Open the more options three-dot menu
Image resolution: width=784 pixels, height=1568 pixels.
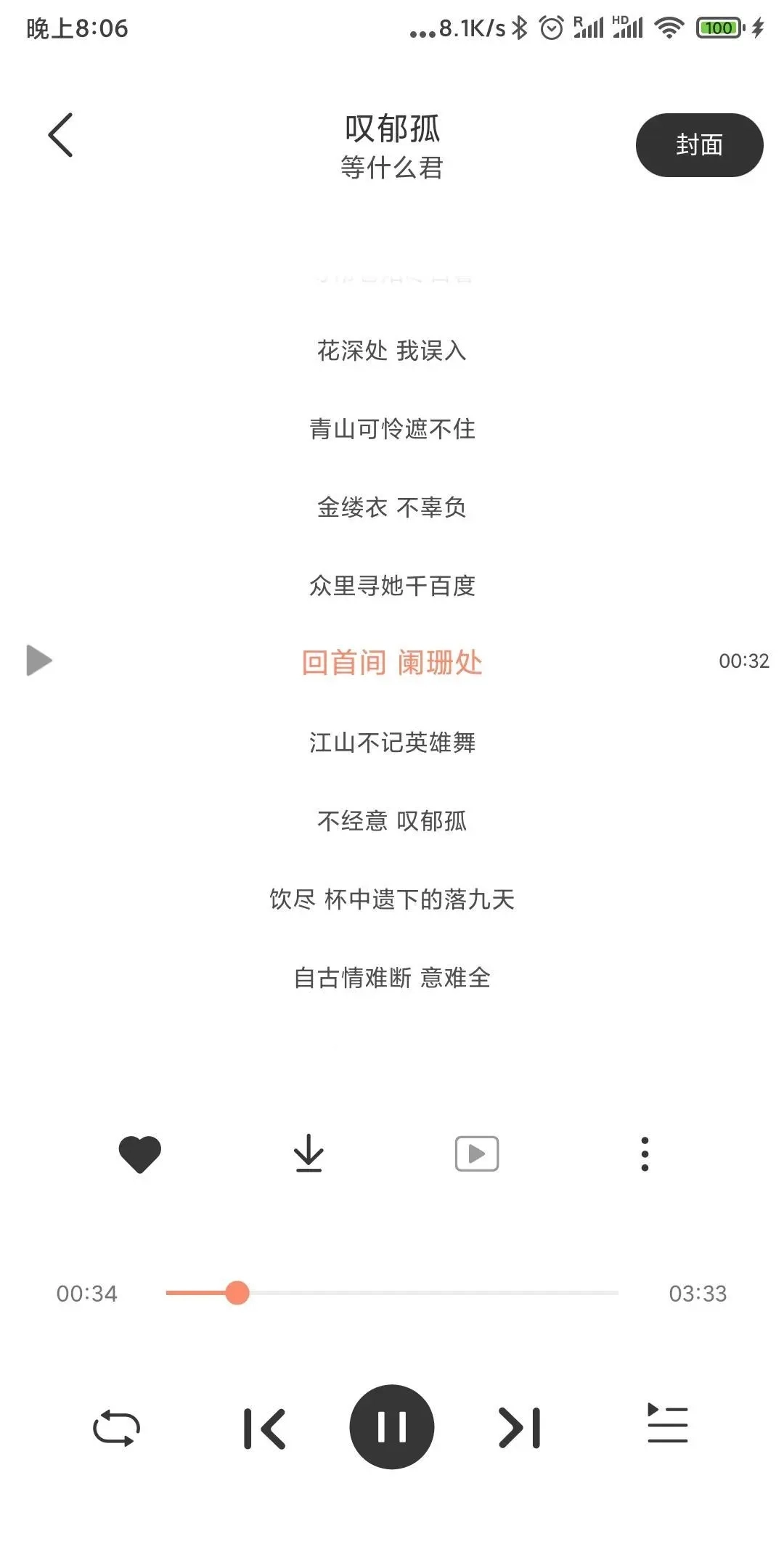tap(645, 1153)
